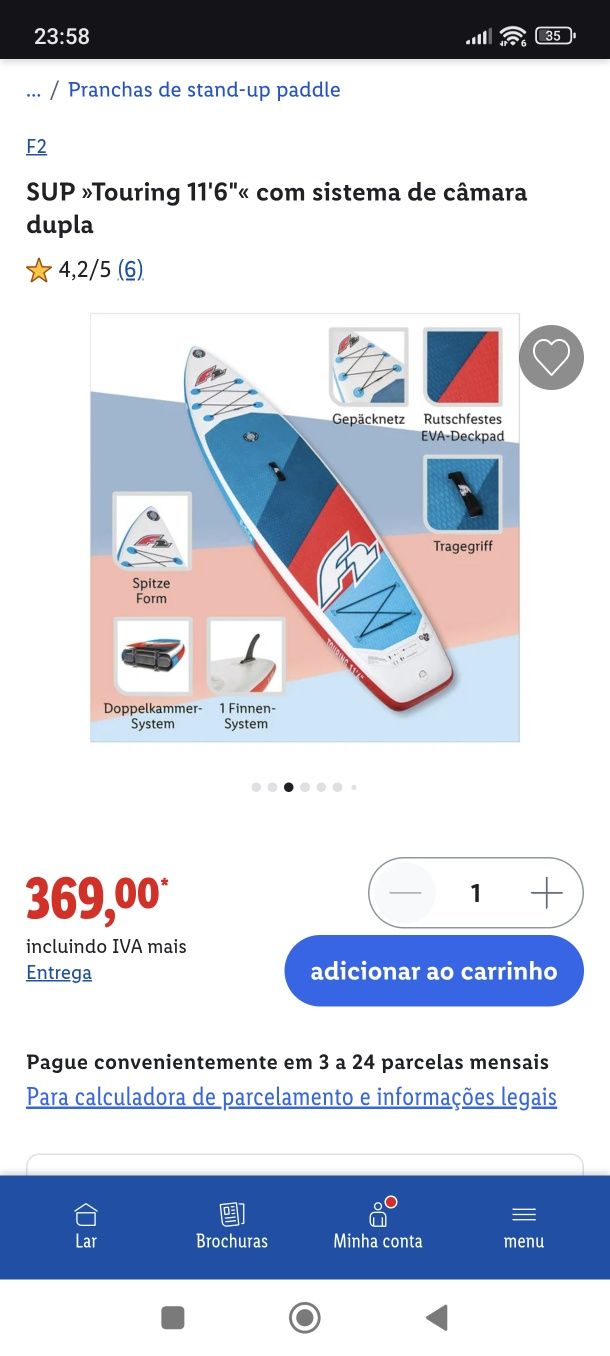
Task: Open the Pranchas de stand-up paddle breadcrumb
Action: tap(204, 90)
